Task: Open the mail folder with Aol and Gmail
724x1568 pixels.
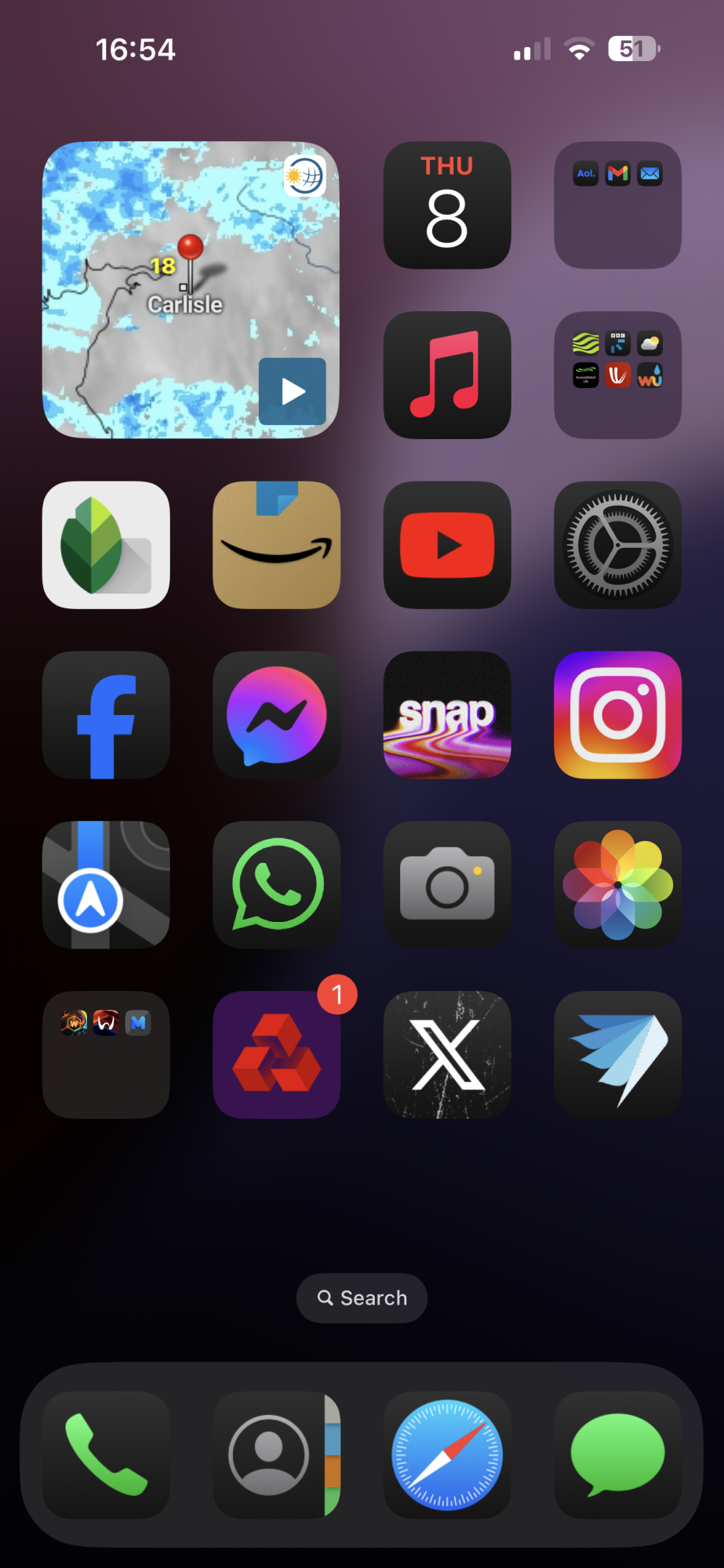Action: 617,205
